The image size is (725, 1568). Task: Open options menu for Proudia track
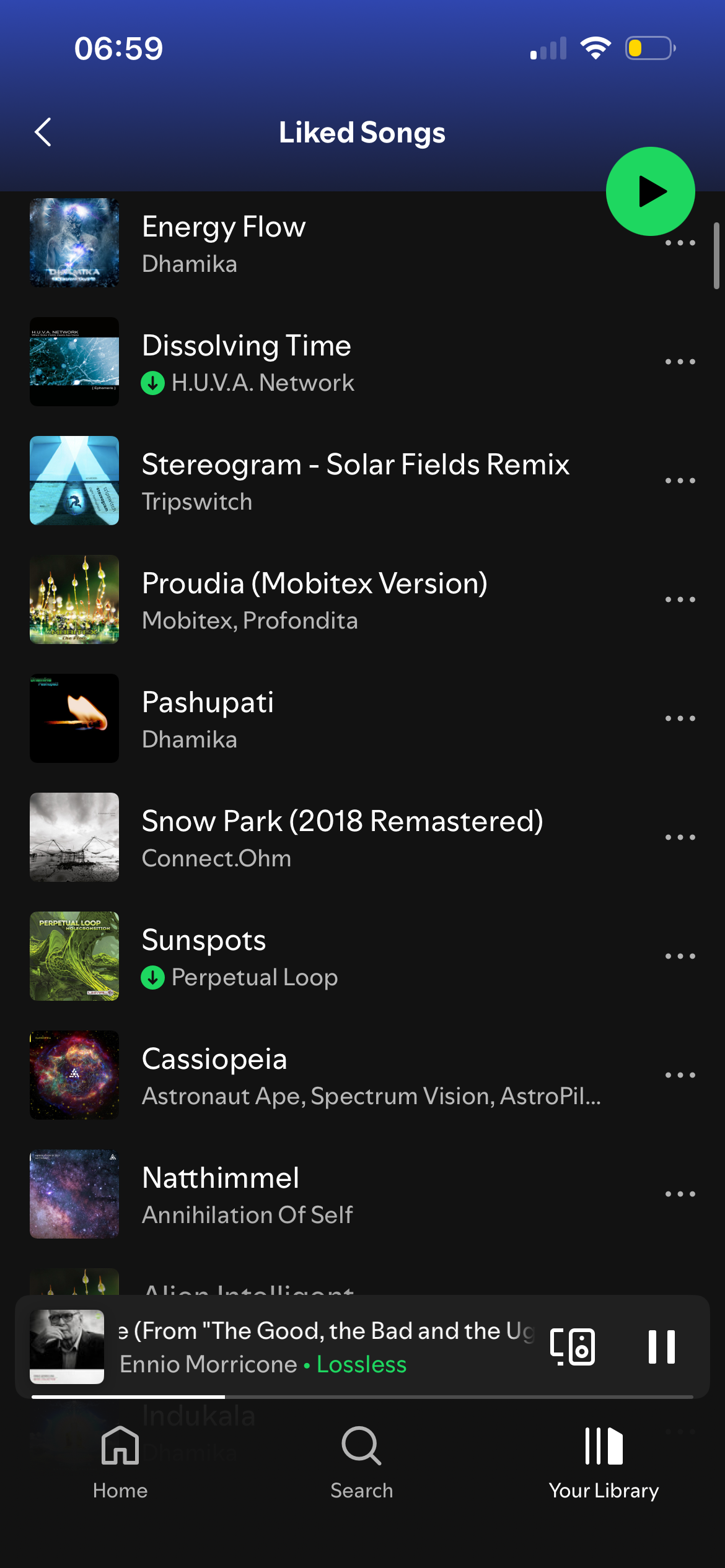point(680,599)
